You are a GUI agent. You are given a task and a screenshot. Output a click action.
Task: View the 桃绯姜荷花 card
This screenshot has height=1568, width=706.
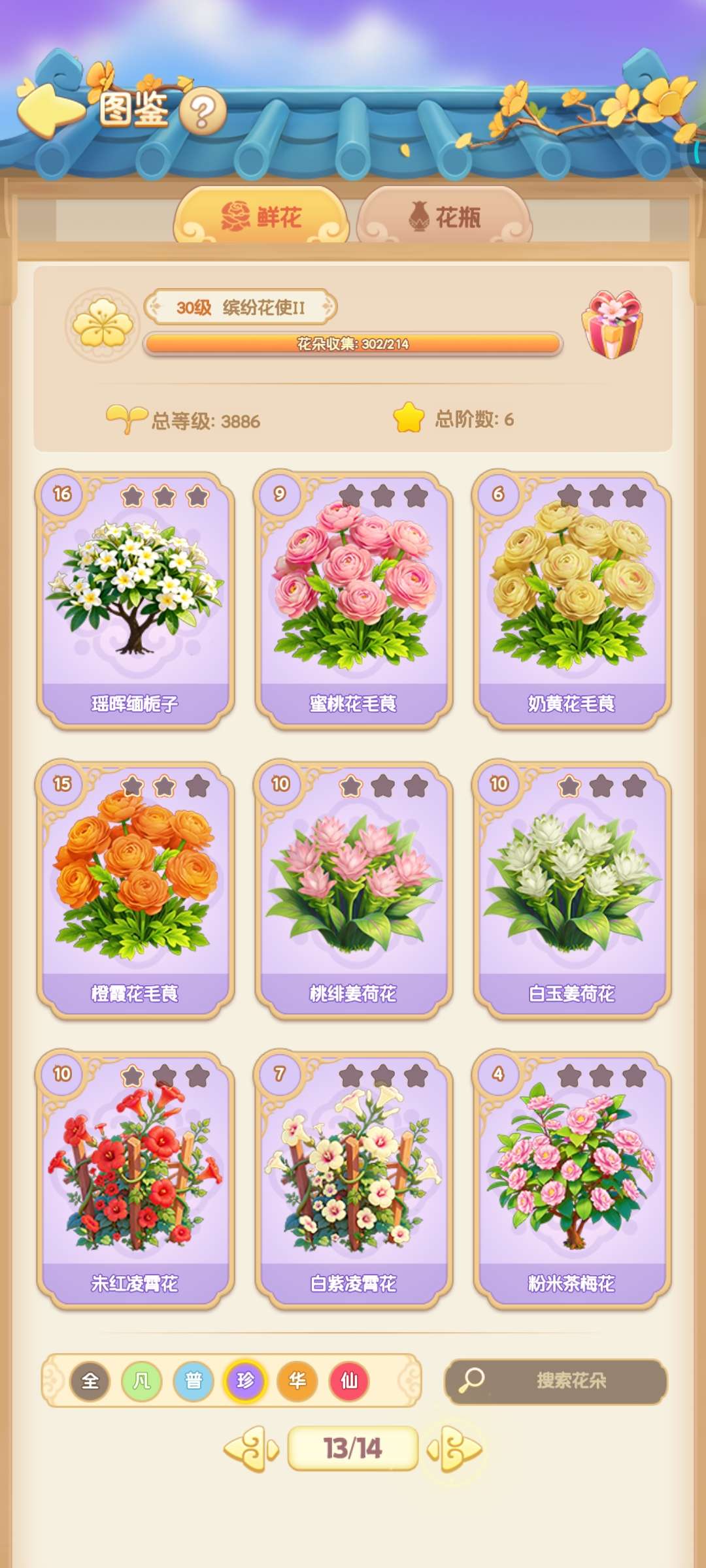[354, 890]
